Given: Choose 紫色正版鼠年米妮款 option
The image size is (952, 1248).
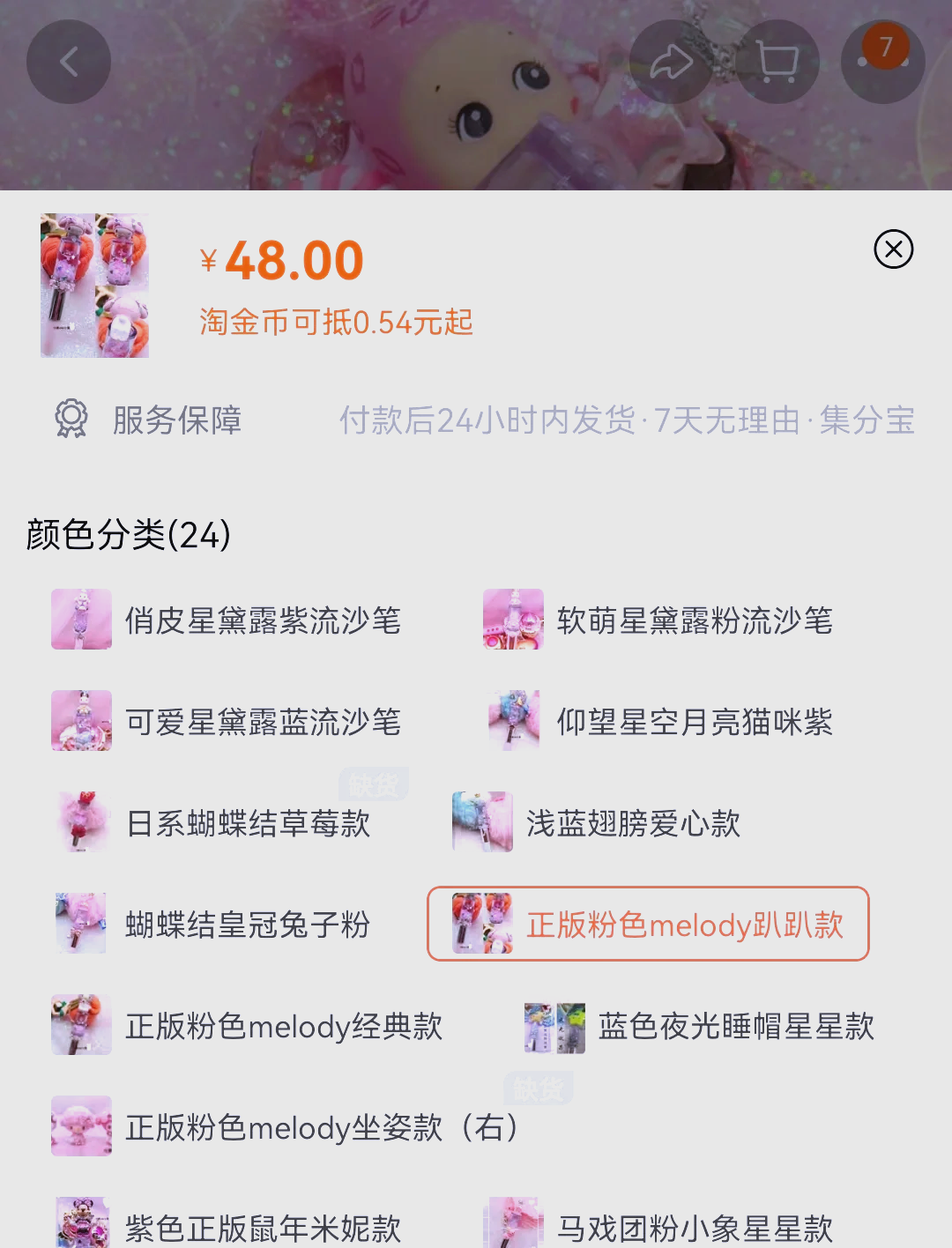Looking at the screenshot, I should pyautogui.click(x=227, y=1225).
